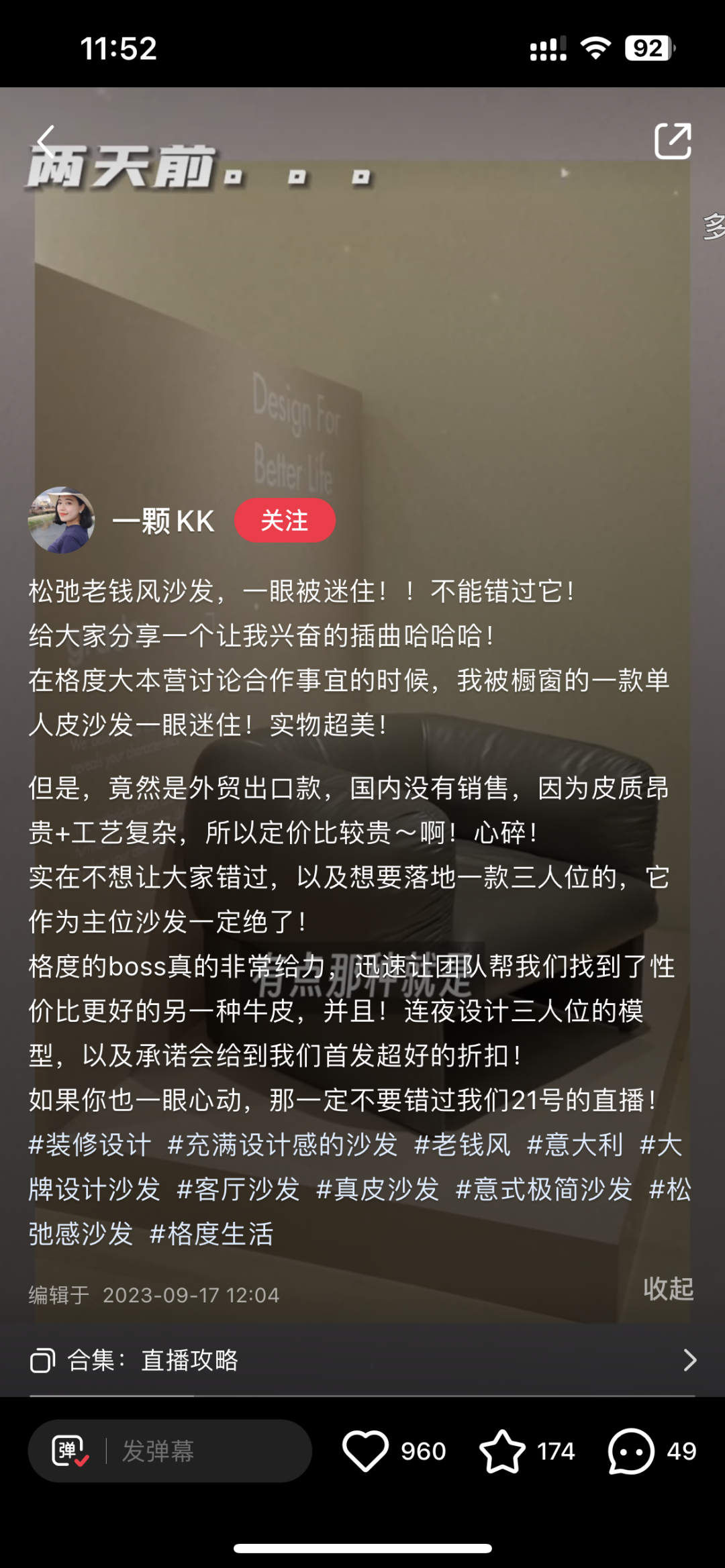The height and width of the screenshot is (1568, 725).
Task: Go back using the top-left arrow
Action: 46,142
